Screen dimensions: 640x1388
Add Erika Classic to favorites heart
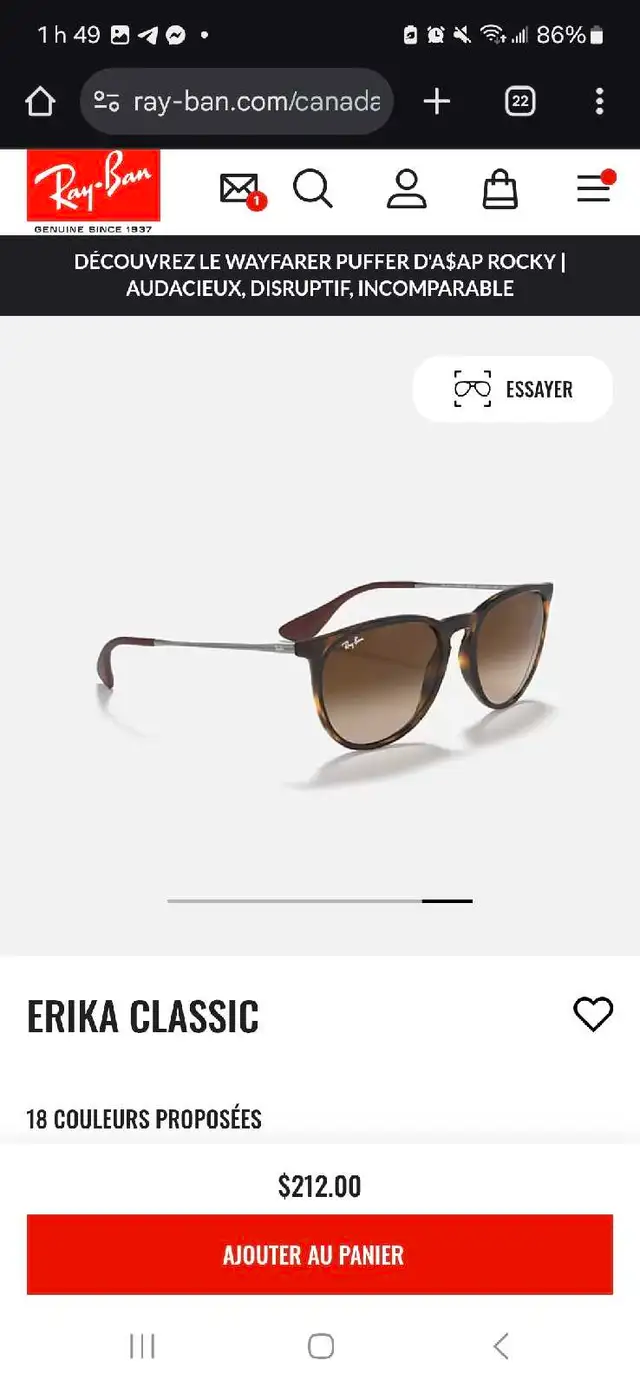(592, 1015)
